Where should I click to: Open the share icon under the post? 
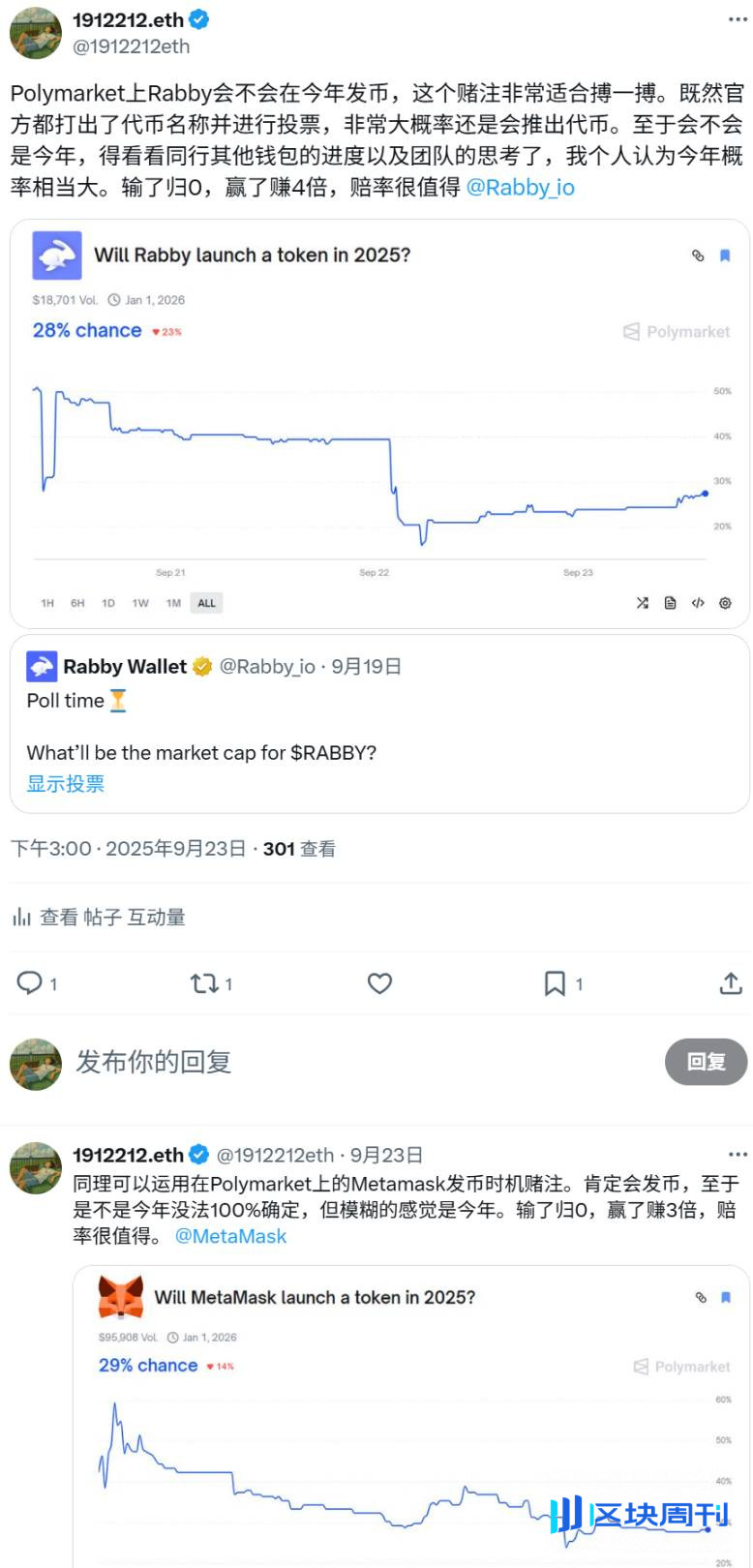(x=733, y=983)
